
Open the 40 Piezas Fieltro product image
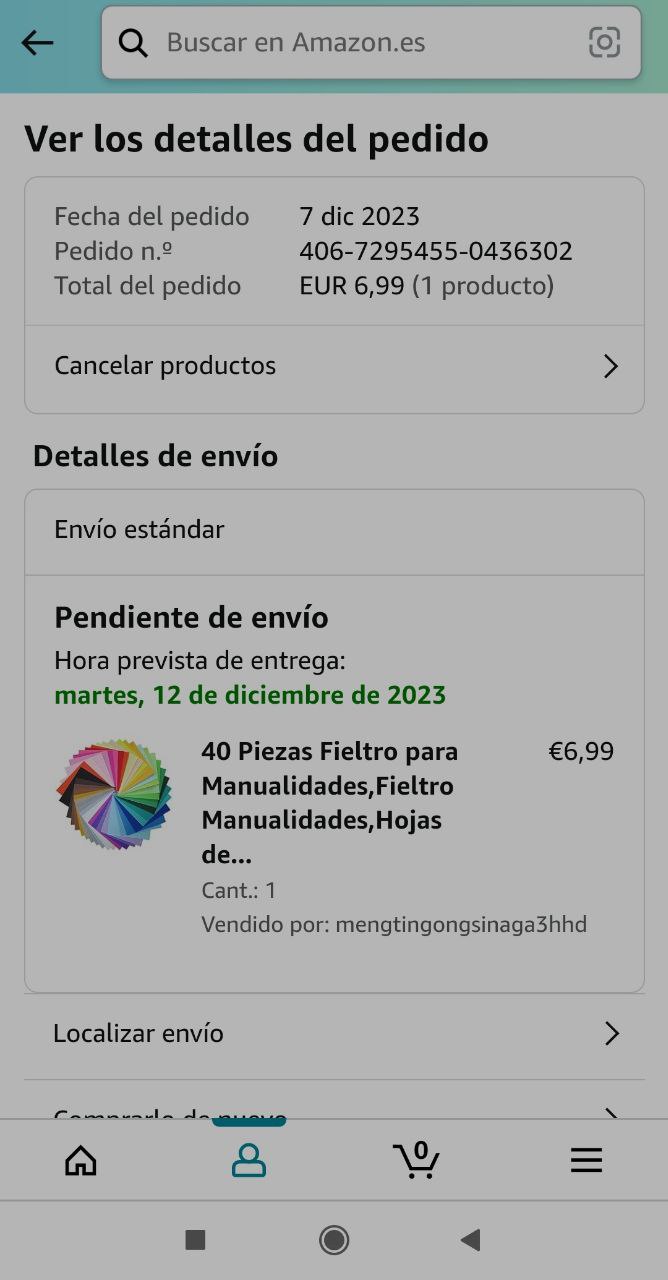point(114,796)
